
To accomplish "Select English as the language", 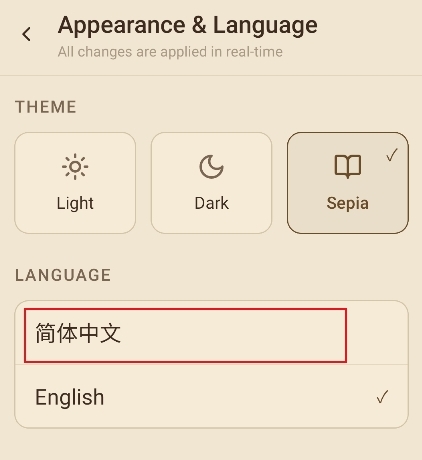I will [211, 396].
